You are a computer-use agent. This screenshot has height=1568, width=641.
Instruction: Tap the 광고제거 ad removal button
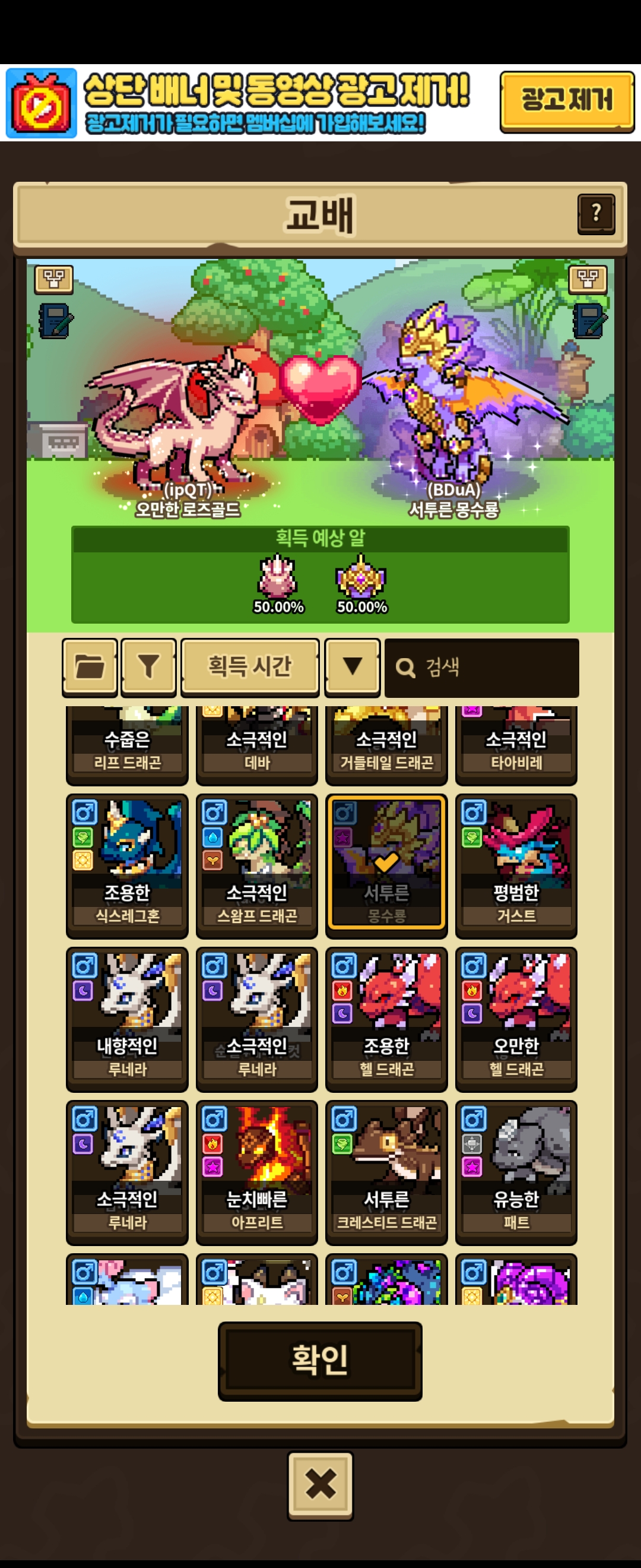click(x=567, y=102)
